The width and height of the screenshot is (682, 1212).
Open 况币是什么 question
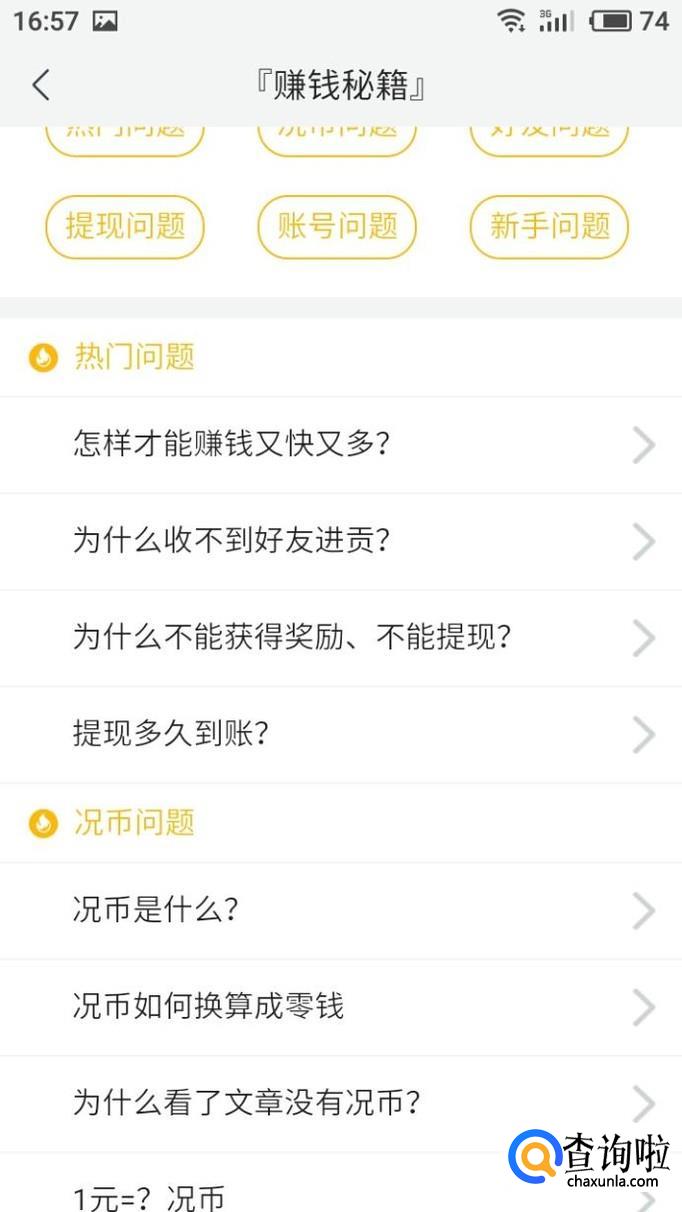point(340,911)
